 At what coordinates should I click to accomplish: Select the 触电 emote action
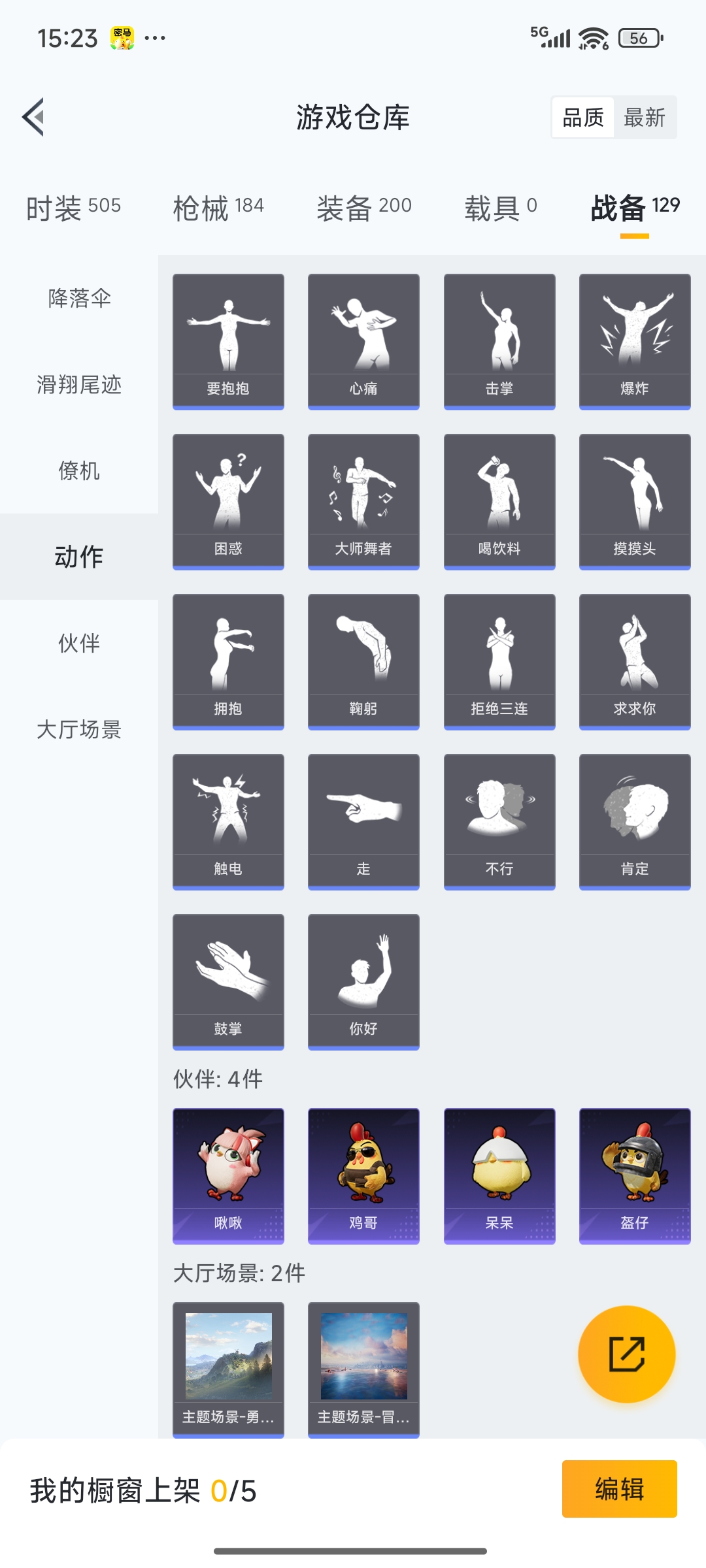(x=227, y=820)
